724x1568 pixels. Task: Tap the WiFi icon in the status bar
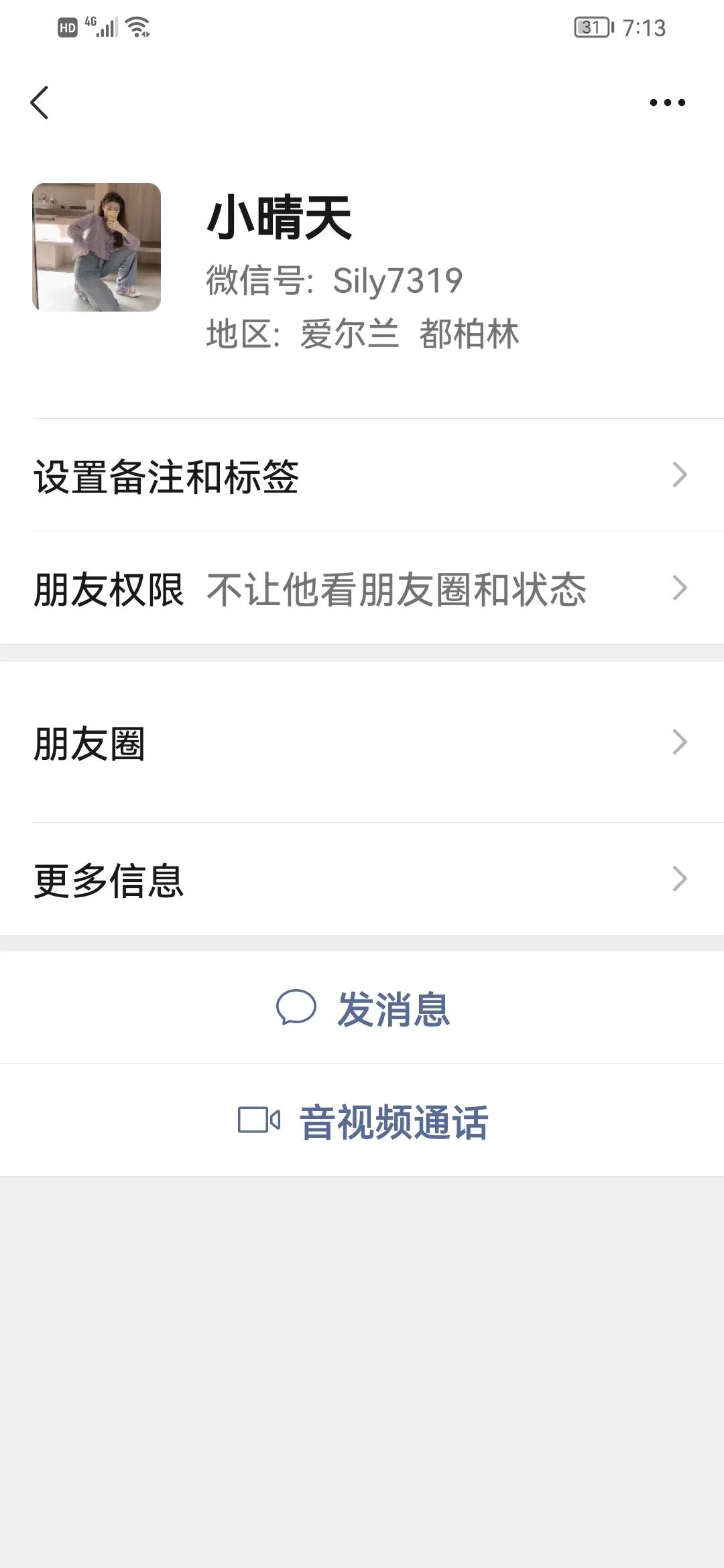[x=139, y=27]
